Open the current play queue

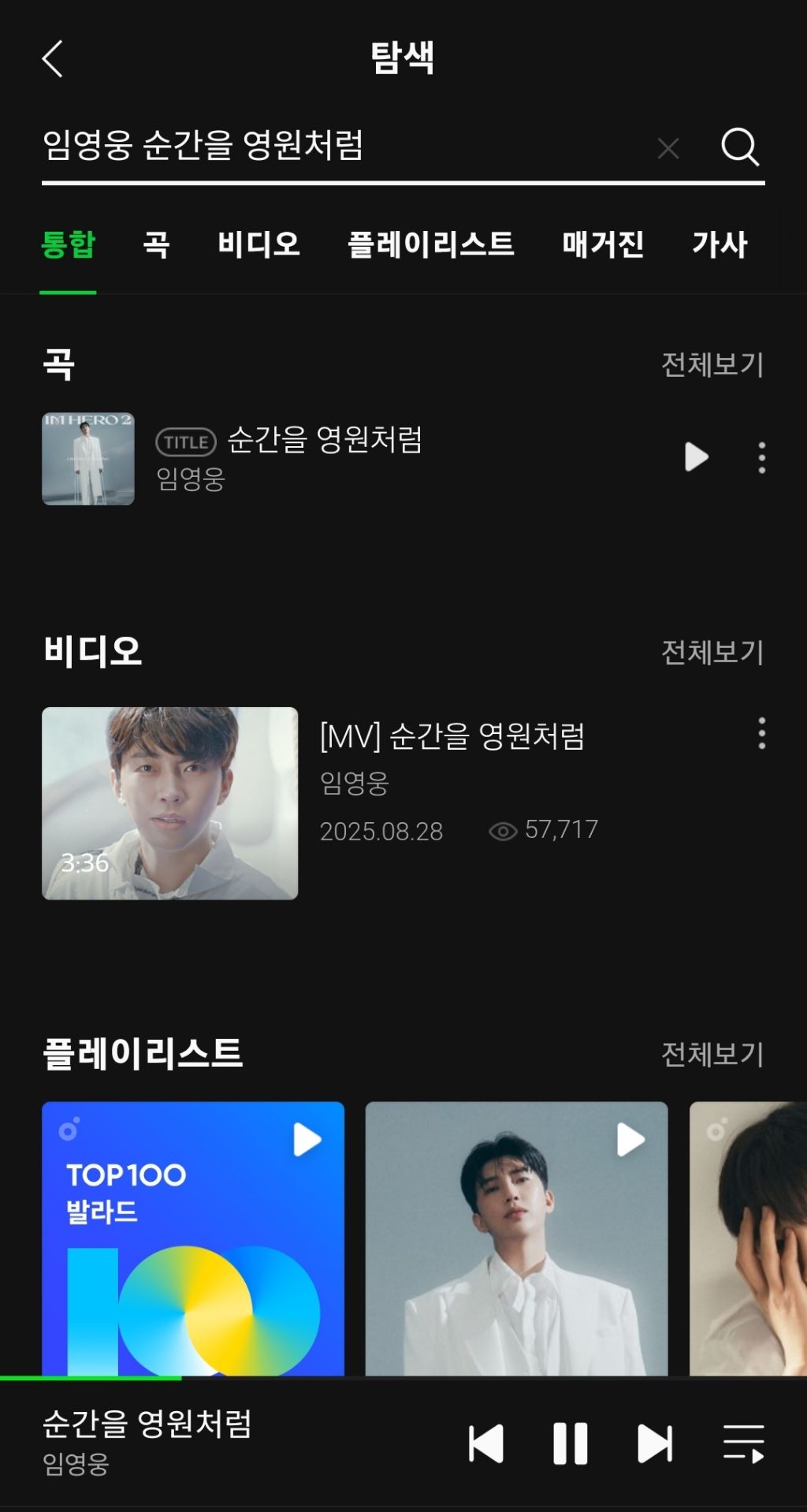(743, 1443)
